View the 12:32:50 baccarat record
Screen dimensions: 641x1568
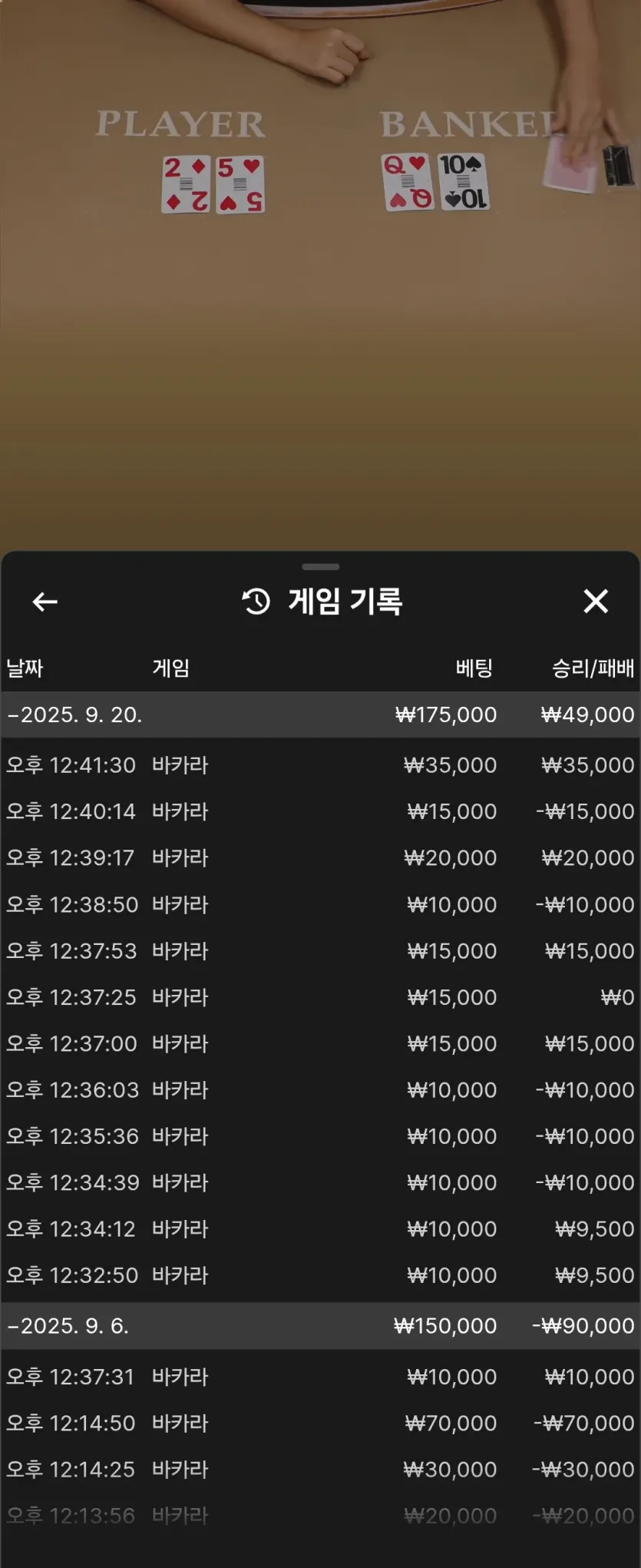[320, 1275]
